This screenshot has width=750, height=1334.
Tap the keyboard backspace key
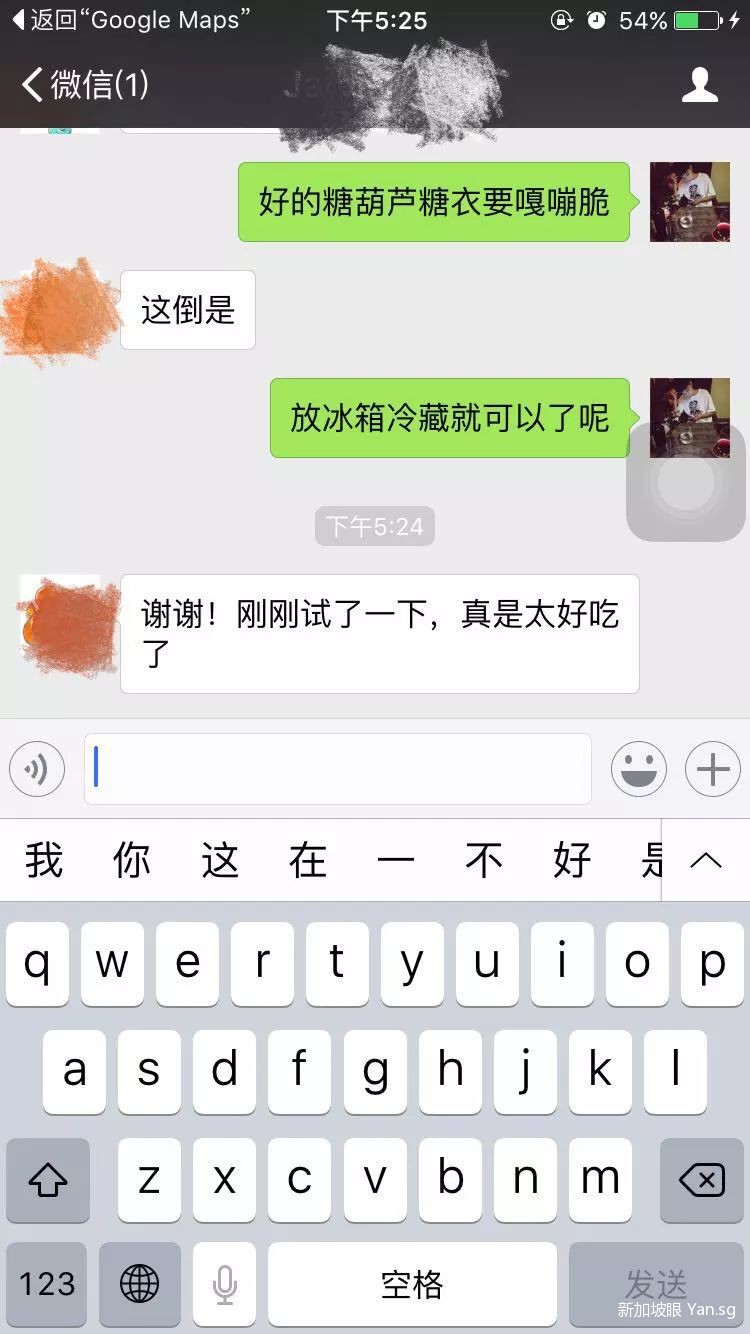click(701, 1180)
